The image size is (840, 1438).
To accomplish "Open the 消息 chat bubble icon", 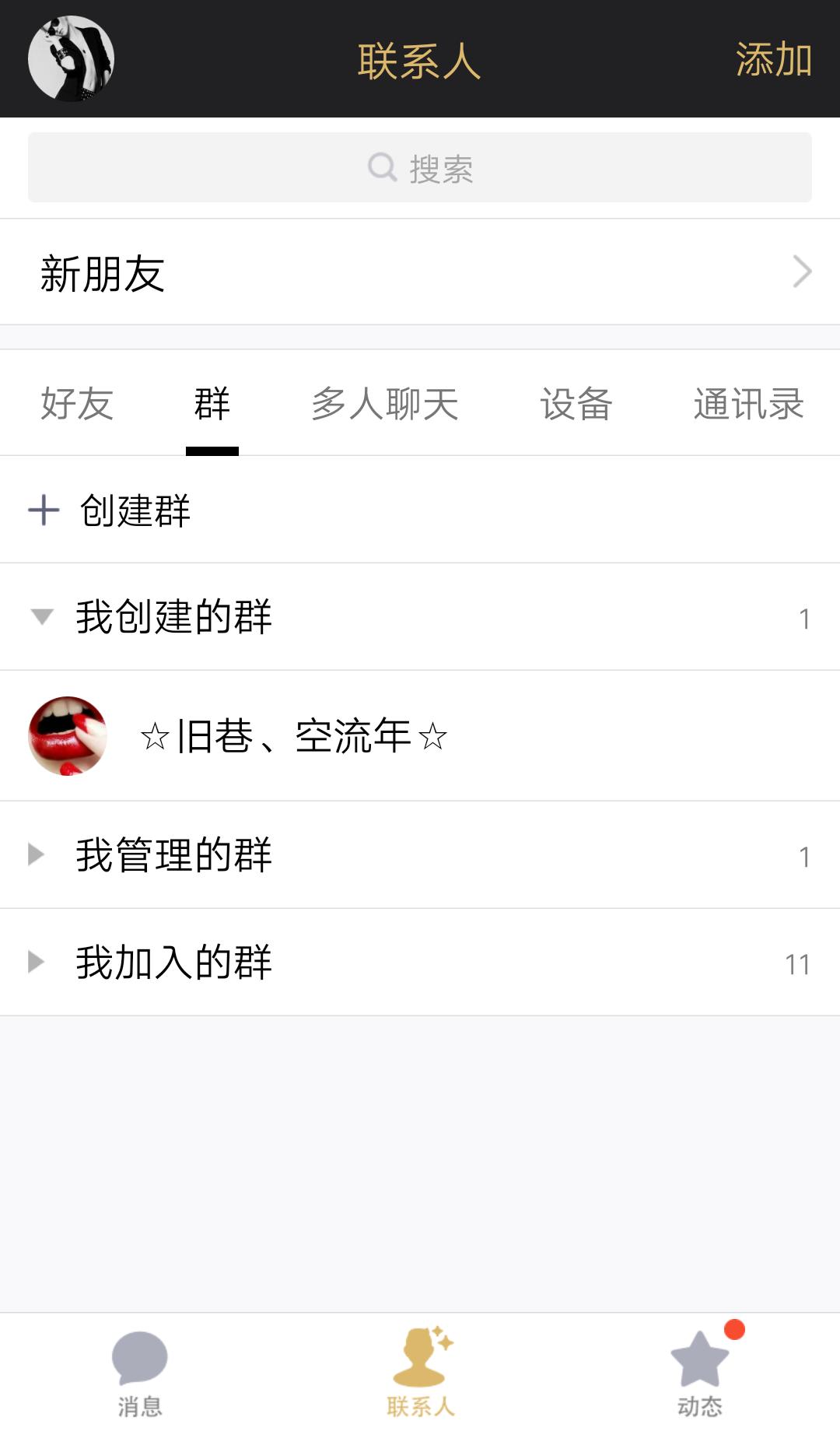I will (140, 1358).
